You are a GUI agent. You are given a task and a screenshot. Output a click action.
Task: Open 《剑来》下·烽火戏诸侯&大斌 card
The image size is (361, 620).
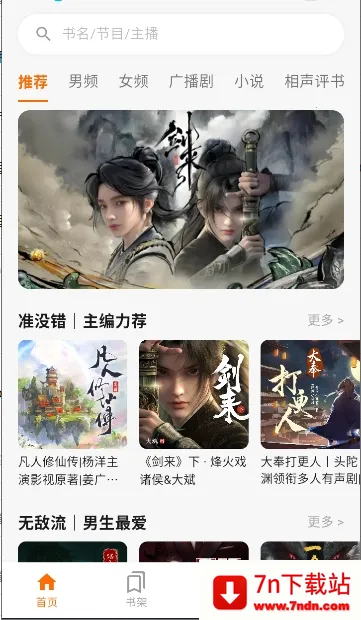click(194, 413)
